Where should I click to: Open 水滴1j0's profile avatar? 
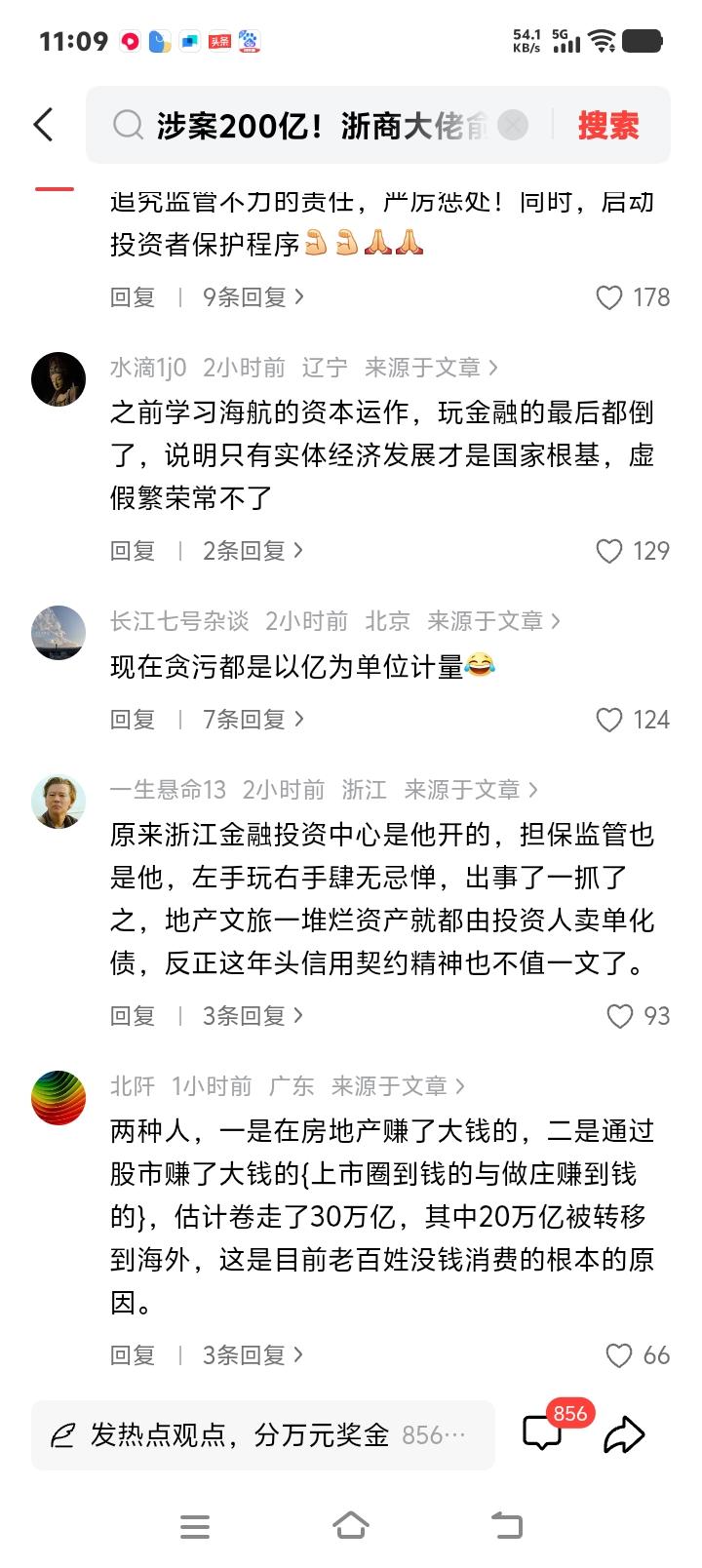coord(58,378)
